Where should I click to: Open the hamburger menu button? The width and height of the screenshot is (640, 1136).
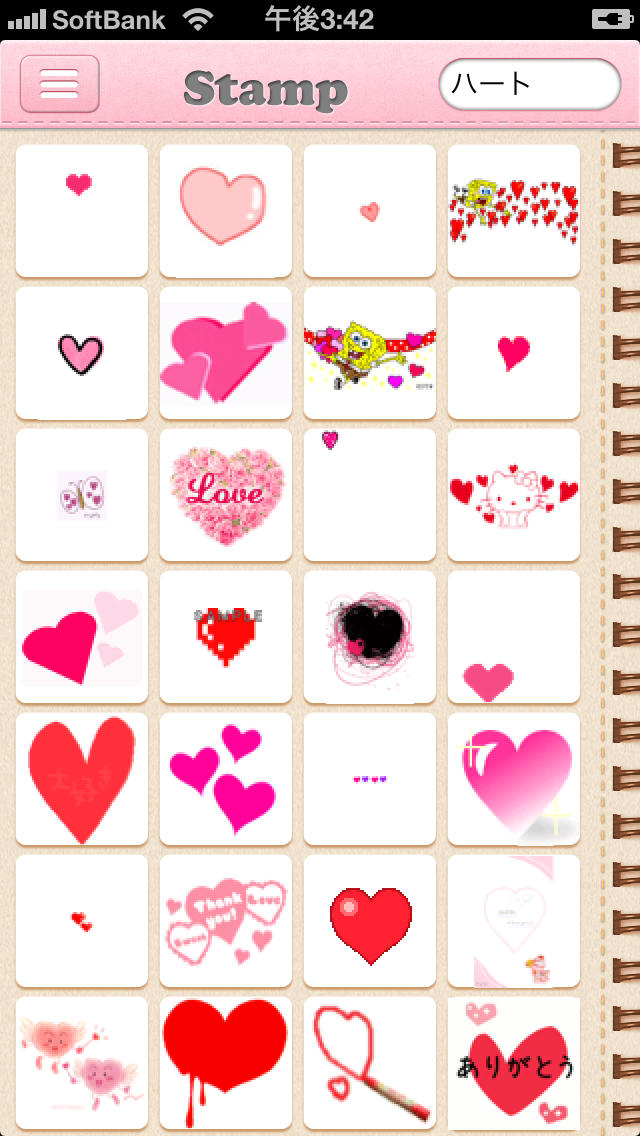pos(59,84)
